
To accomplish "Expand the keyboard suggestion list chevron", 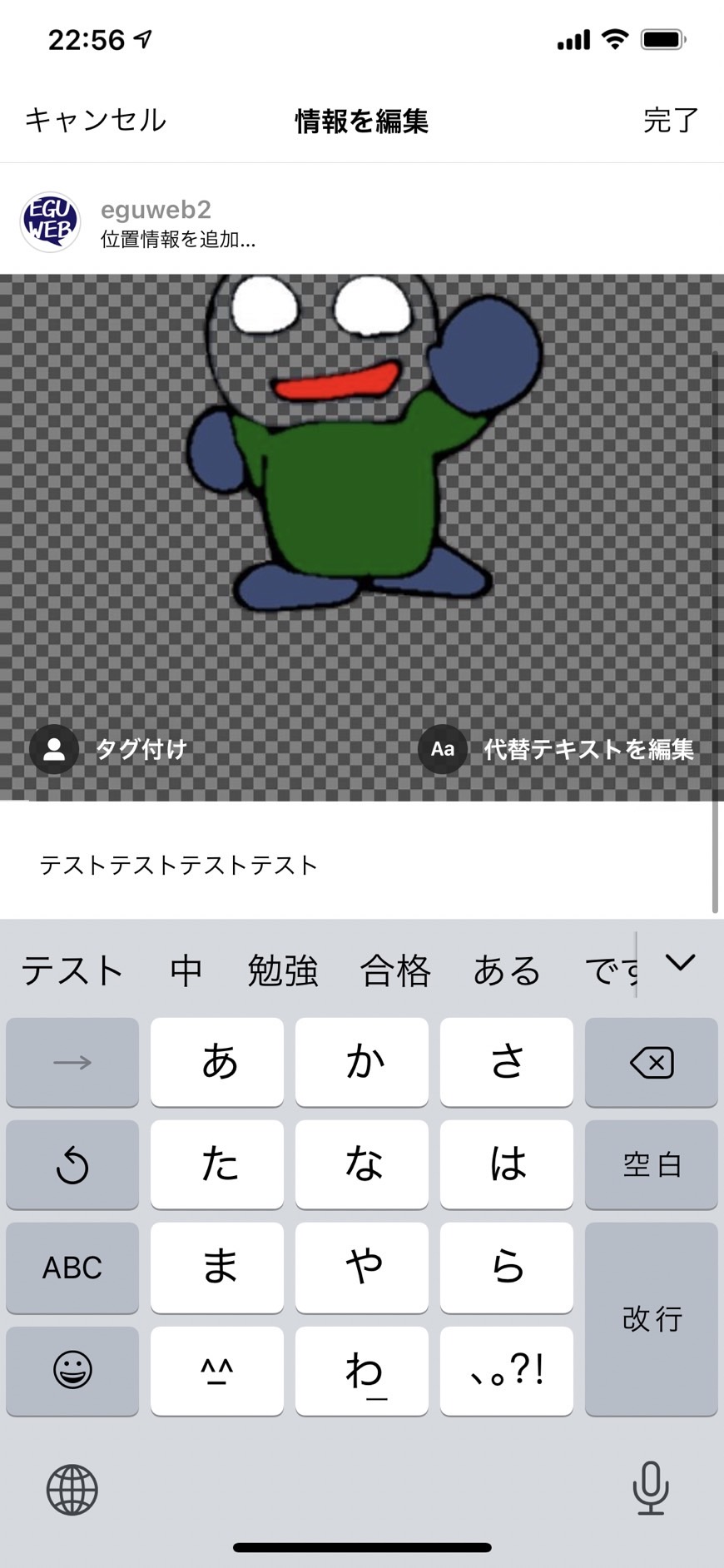I will click(x=680, y=964).
